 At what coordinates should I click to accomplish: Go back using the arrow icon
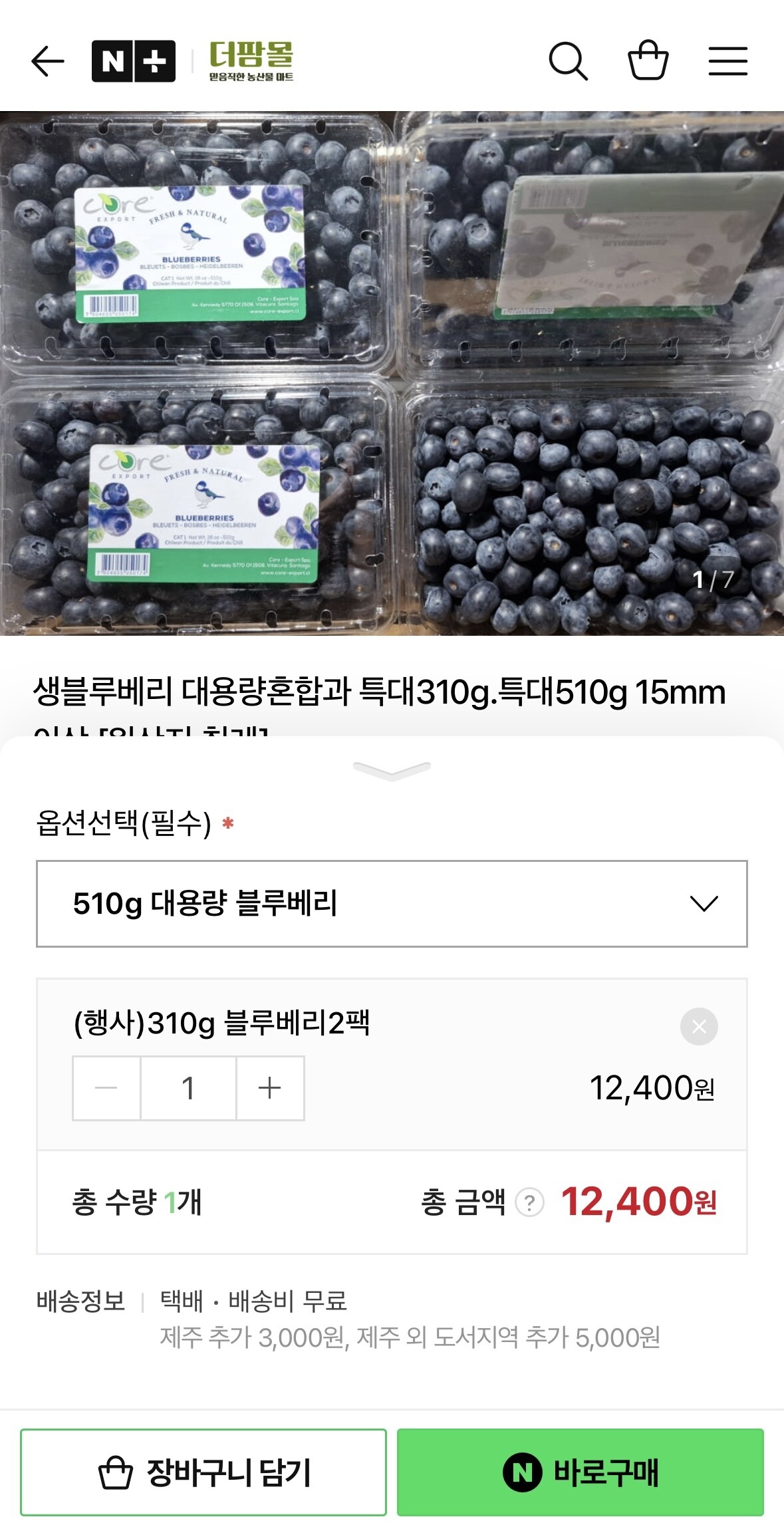tap(48, 61)
